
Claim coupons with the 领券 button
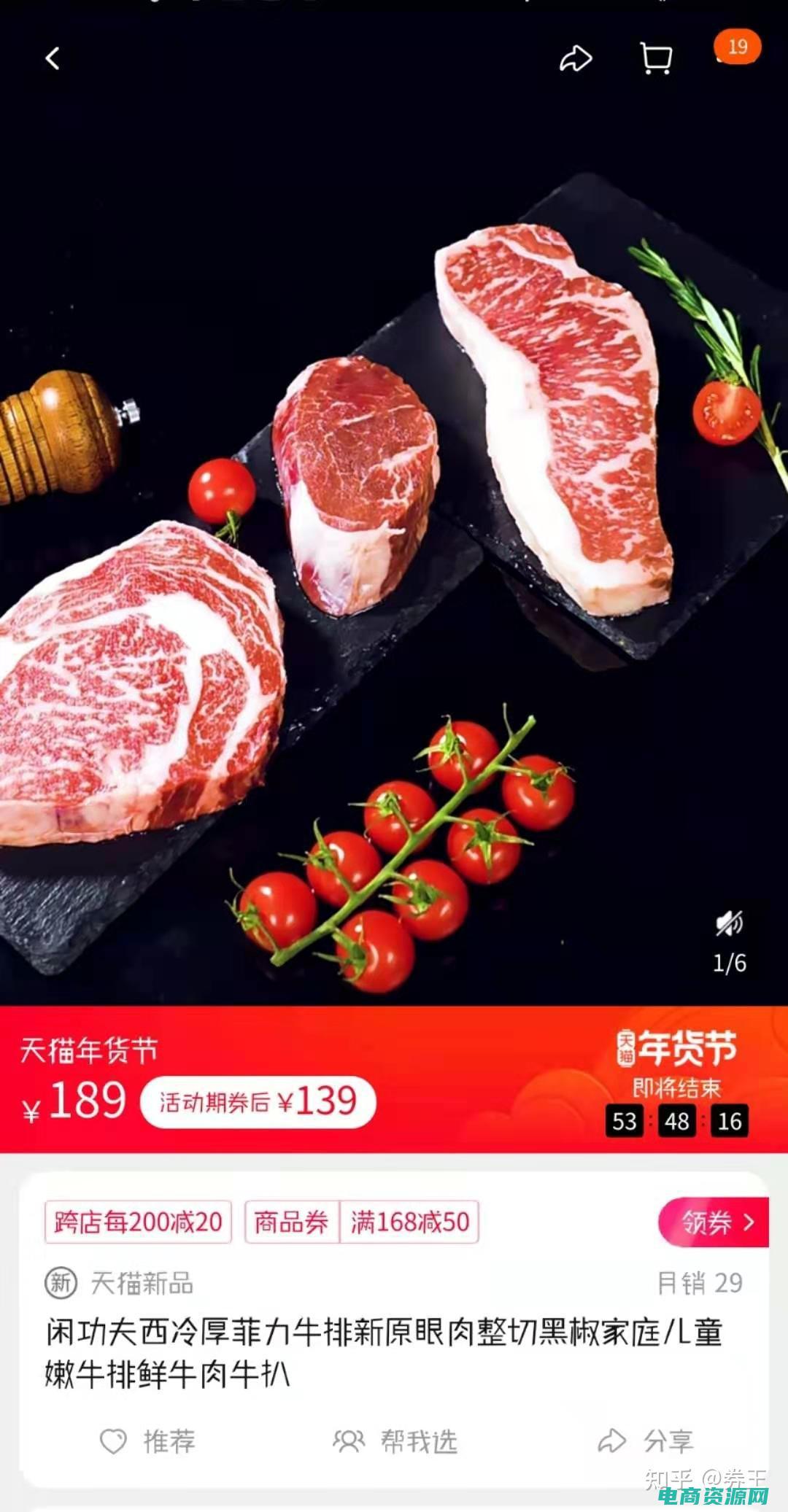pos(715,1222)
